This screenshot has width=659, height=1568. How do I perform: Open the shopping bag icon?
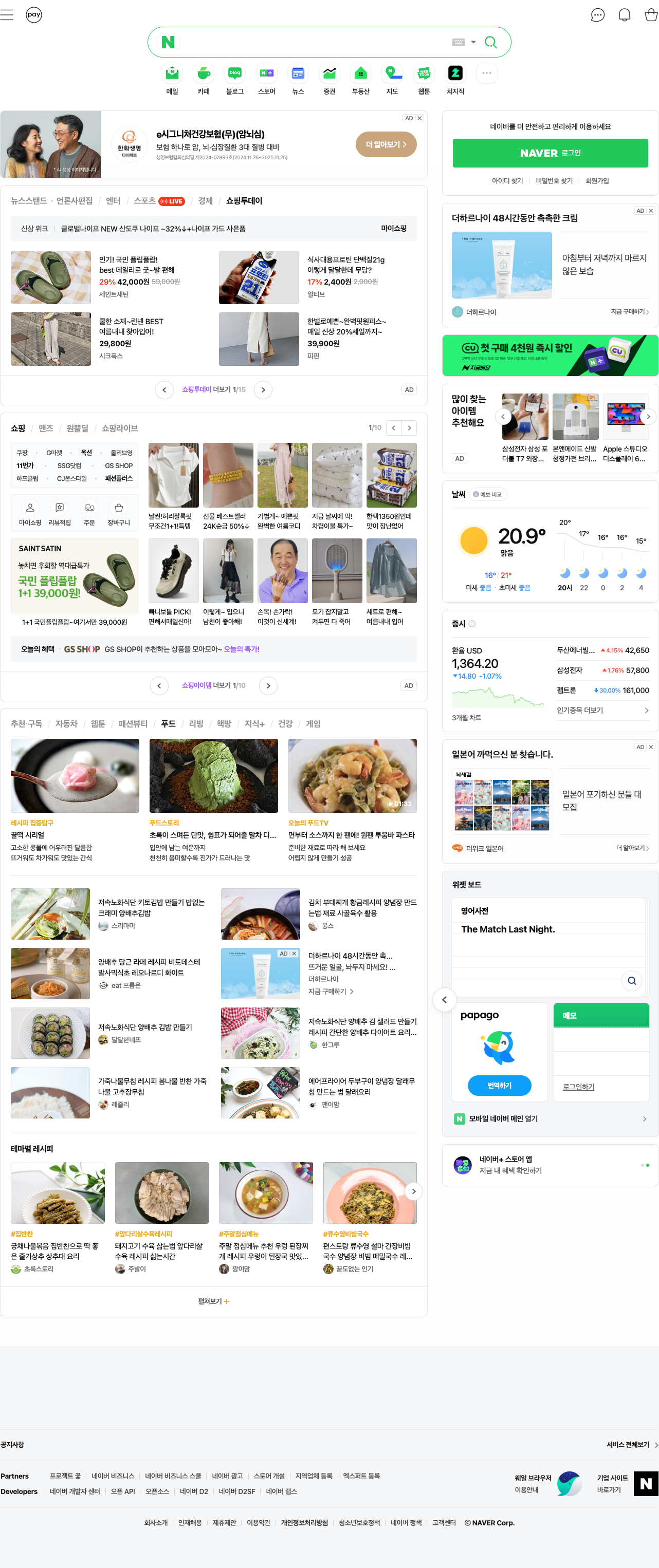pos(650,14)
